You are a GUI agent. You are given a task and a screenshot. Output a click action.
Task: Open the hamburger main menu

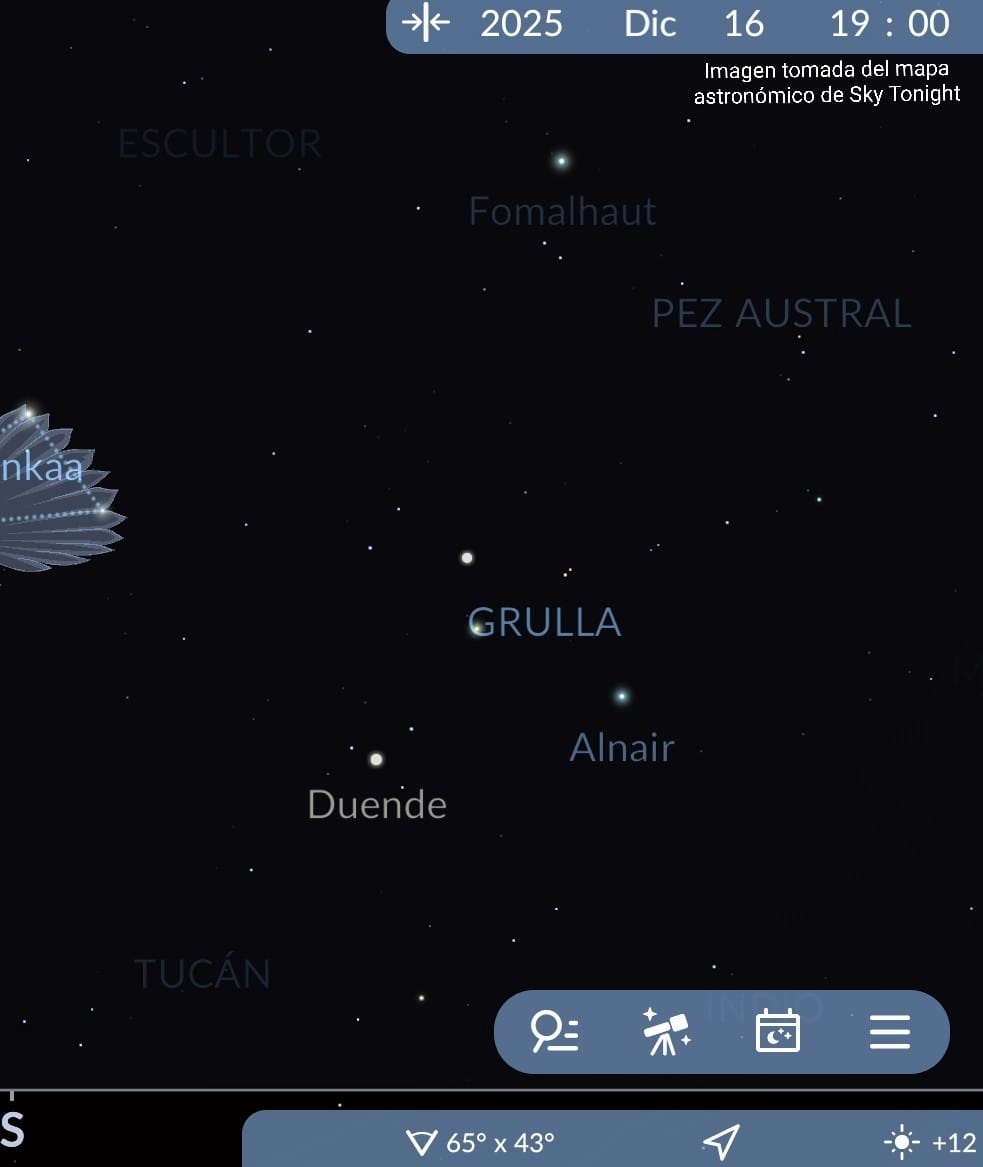point(889,1031)
